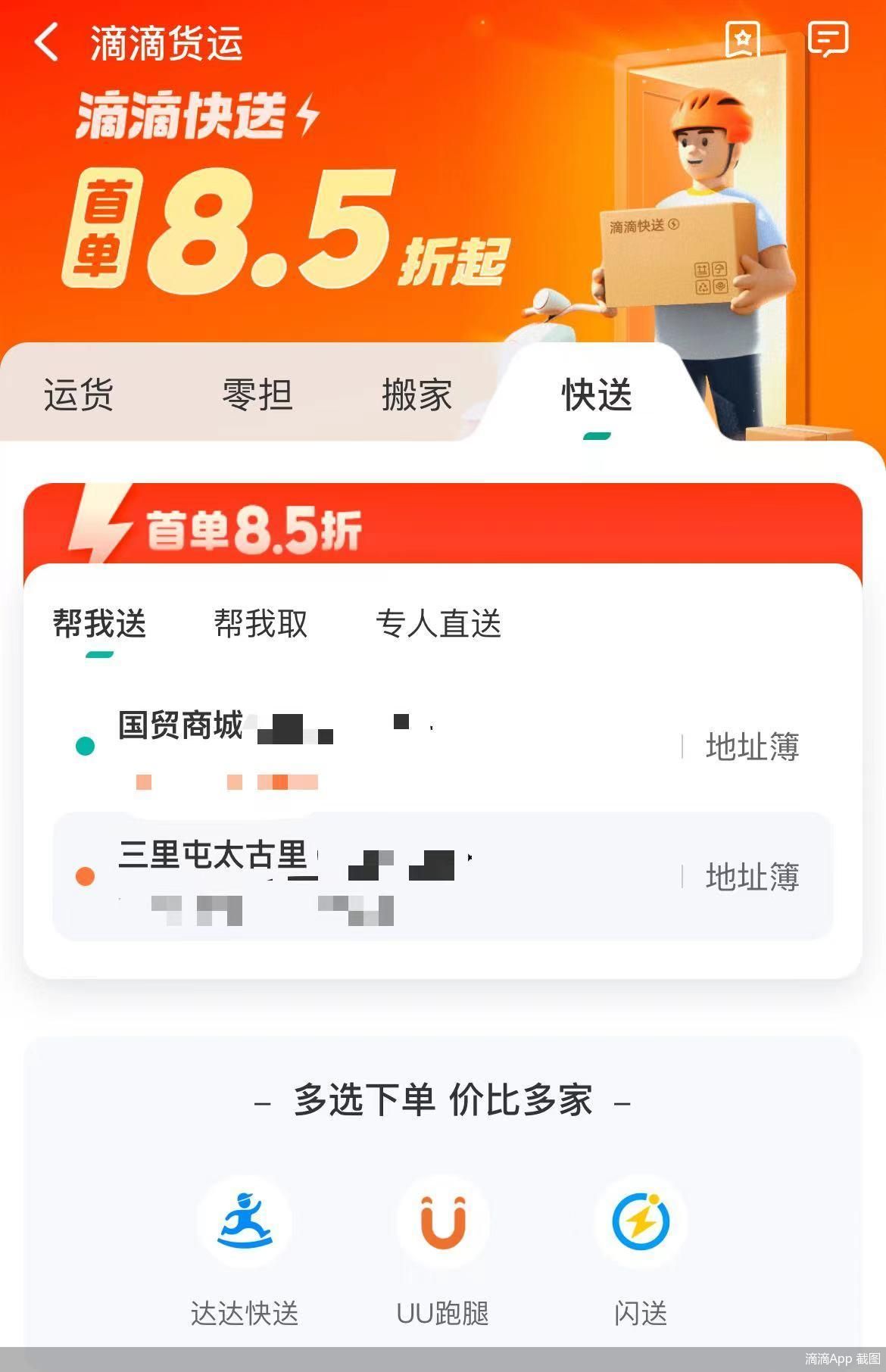Open 地址簿 for the 三里屯太古里 address

752,878
